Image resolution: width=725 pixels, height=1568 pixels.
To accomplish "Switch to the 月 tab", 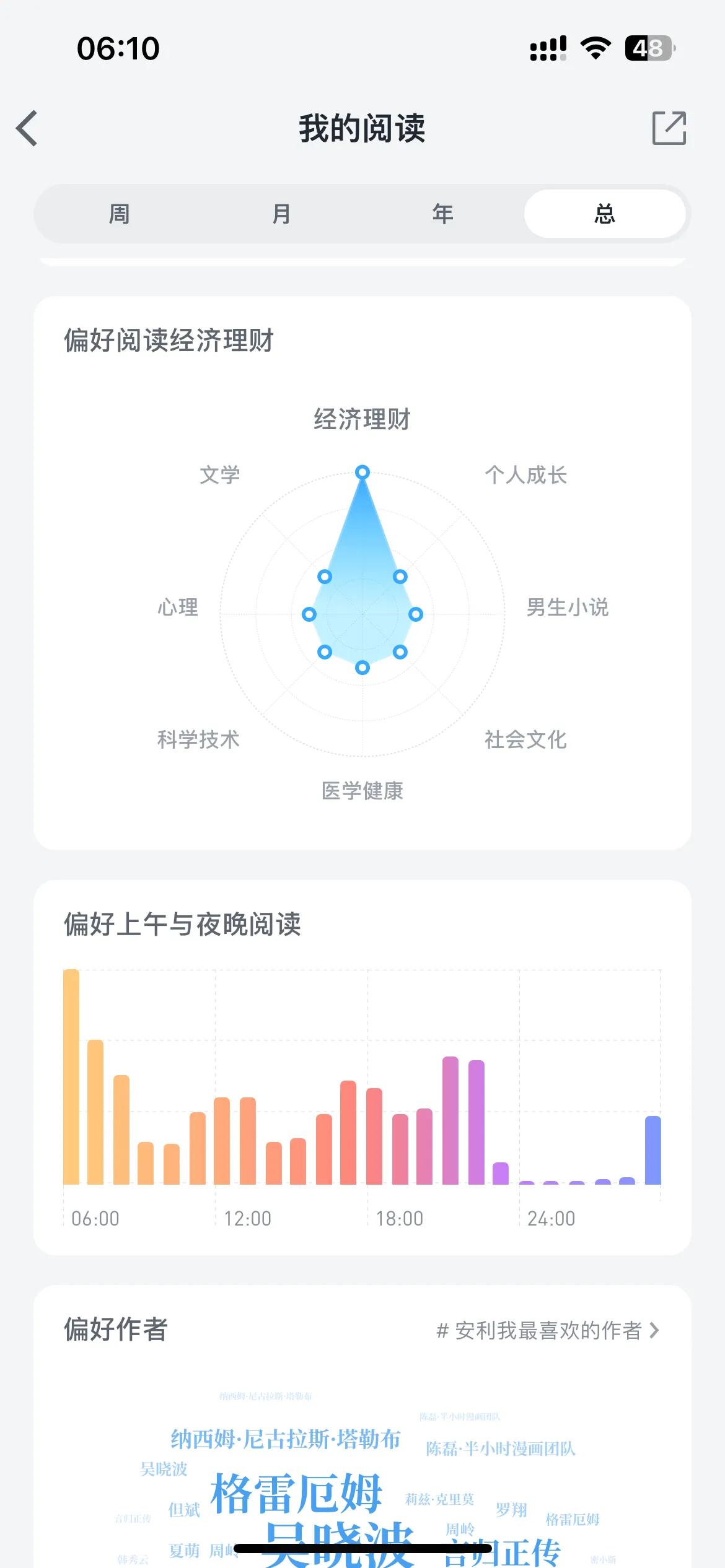I will [281, 213].
